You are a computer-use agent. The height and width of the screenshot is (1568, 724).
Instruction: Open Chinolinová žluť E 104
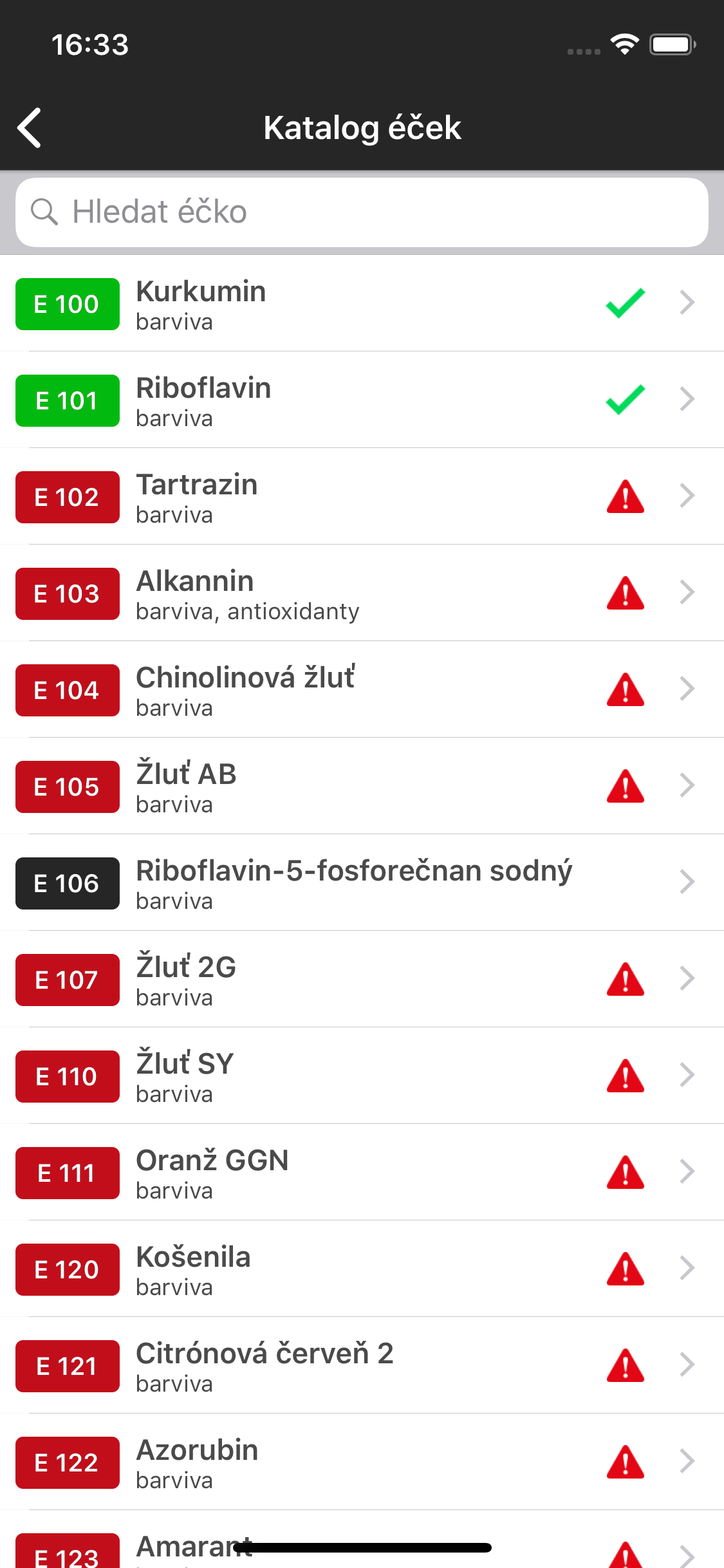tap(362, 690)
